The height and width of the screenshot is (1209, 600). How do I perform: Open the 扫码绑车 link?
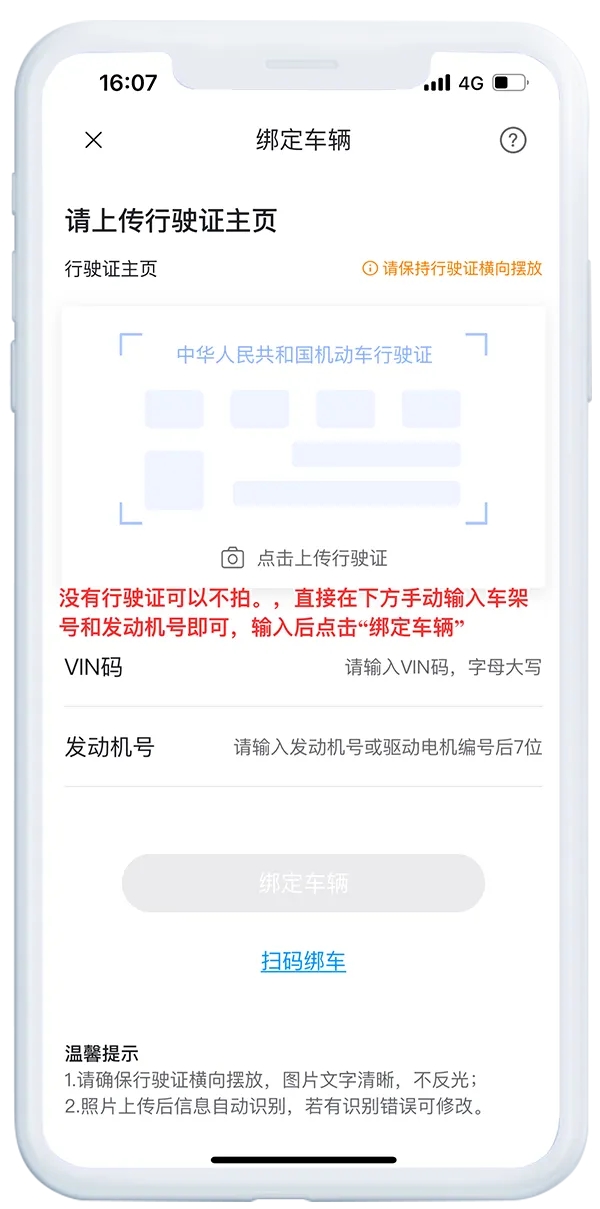click(303, 962)
